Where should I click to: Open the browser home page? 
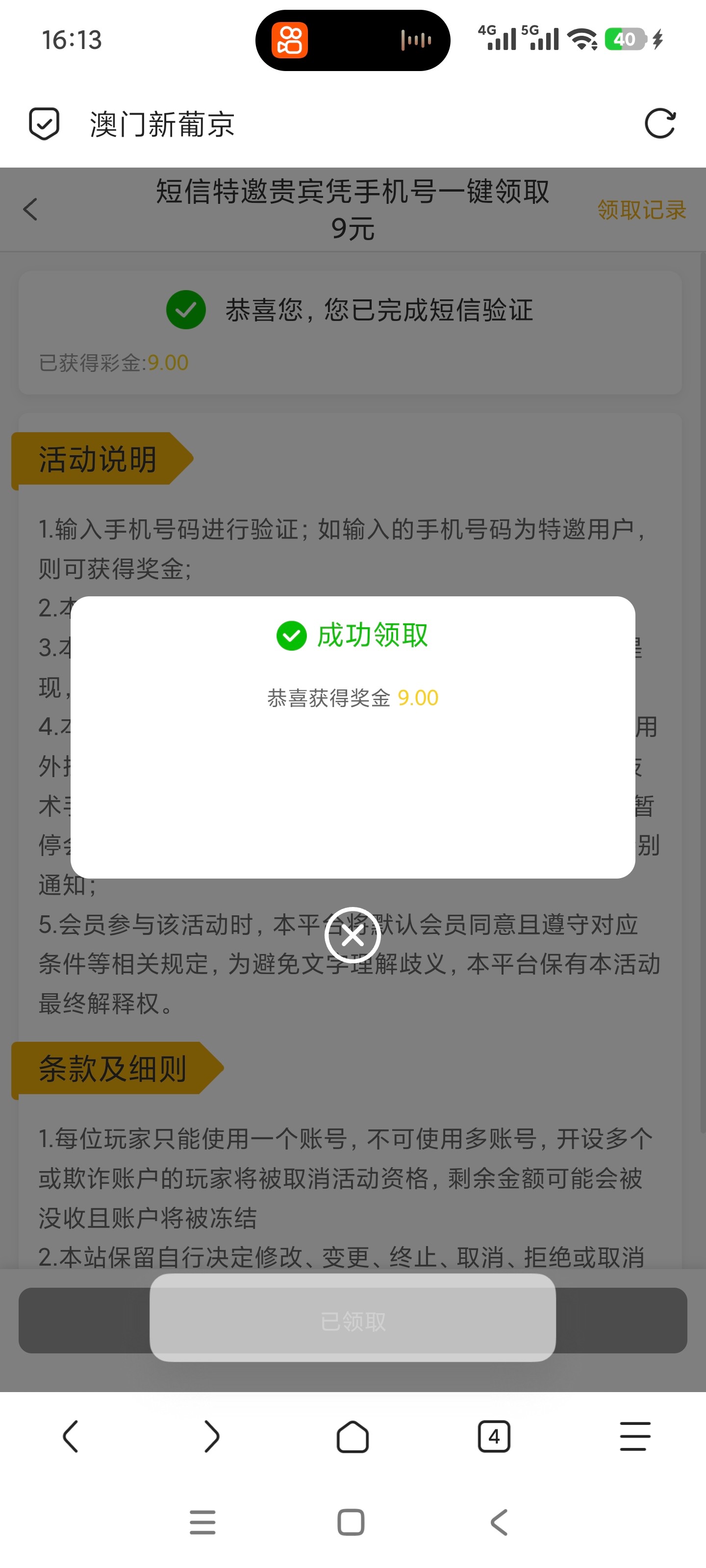[353, 1437]
